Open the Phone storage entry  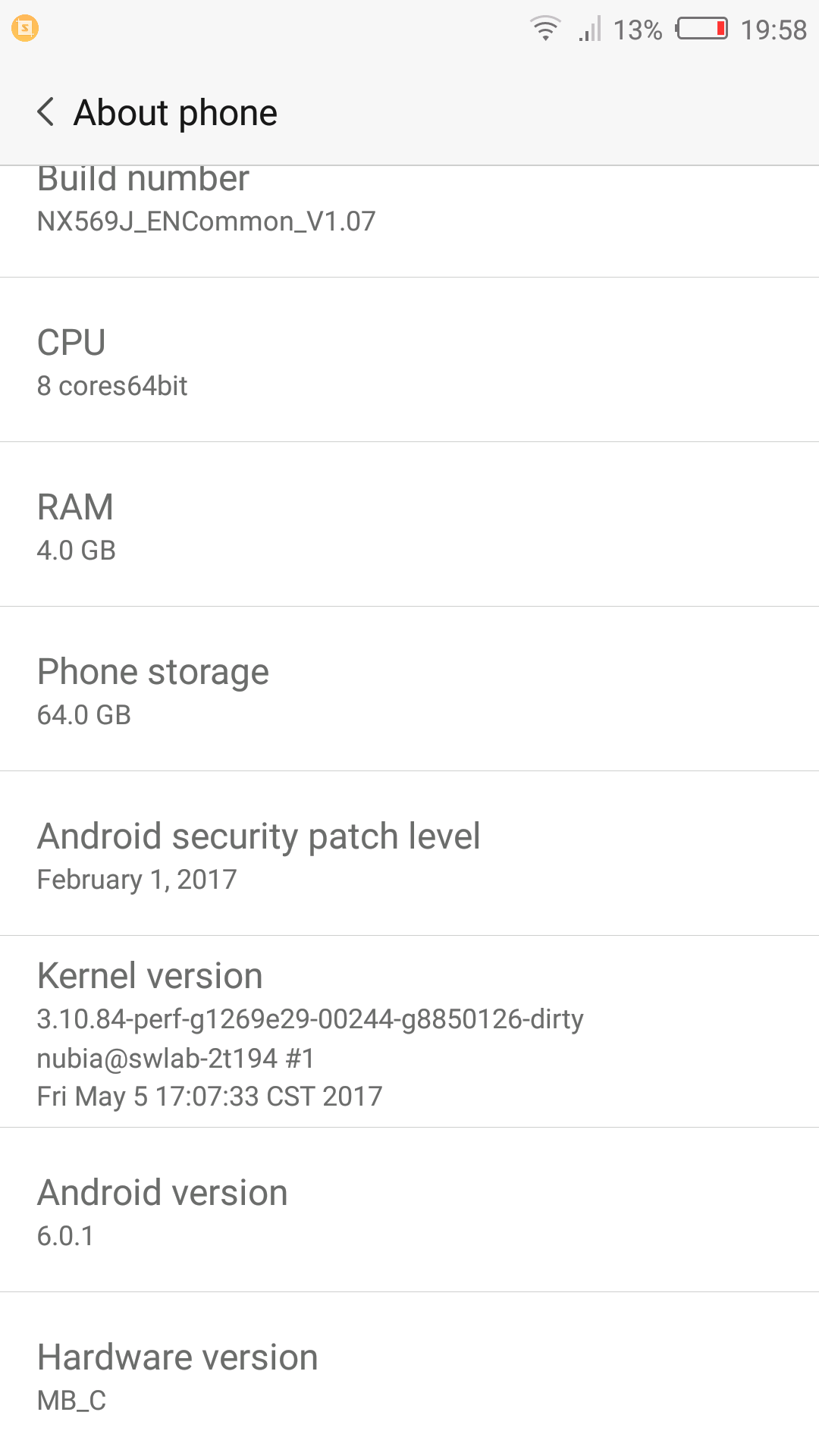click(409, 689)
